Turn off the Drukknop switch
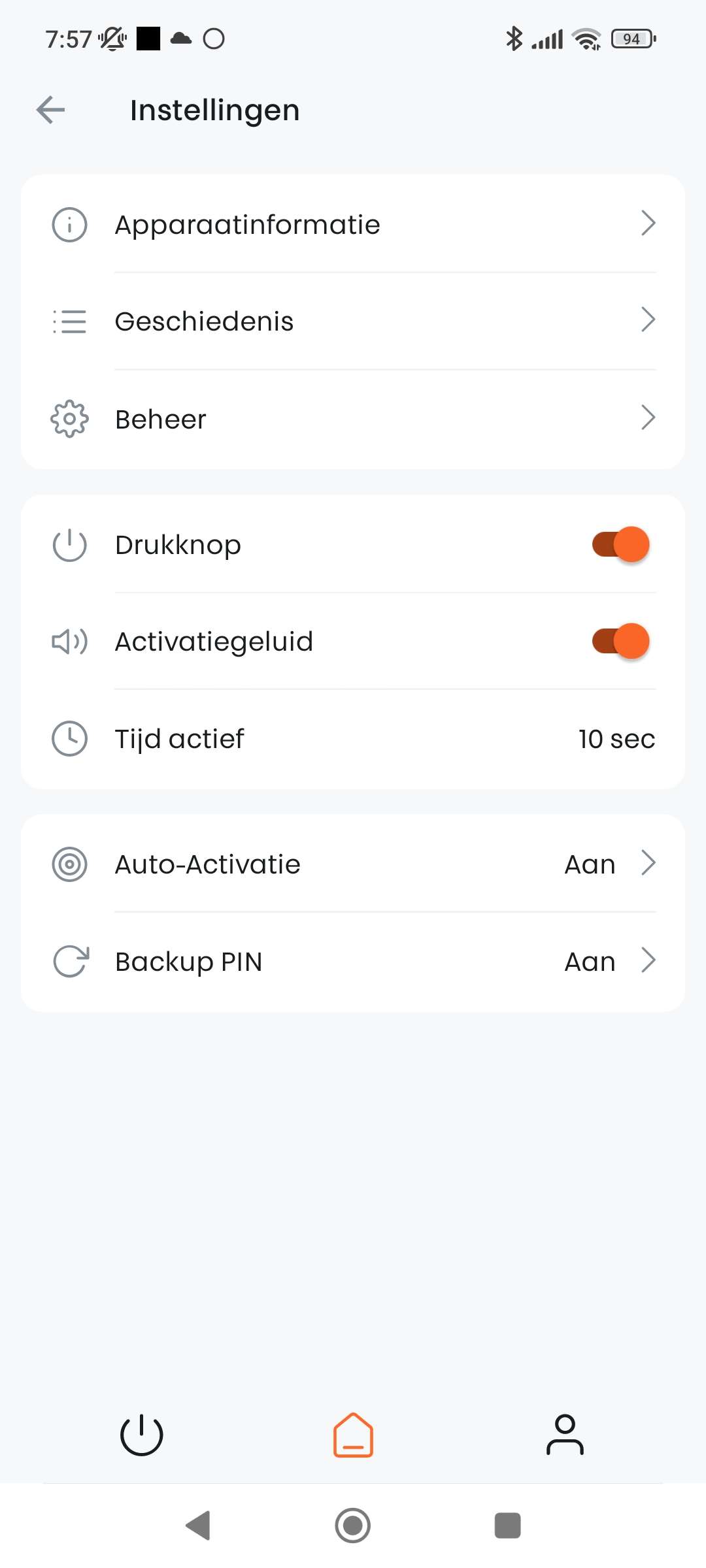The width and height of the screenshot is (706, 1568). point(620,544)
